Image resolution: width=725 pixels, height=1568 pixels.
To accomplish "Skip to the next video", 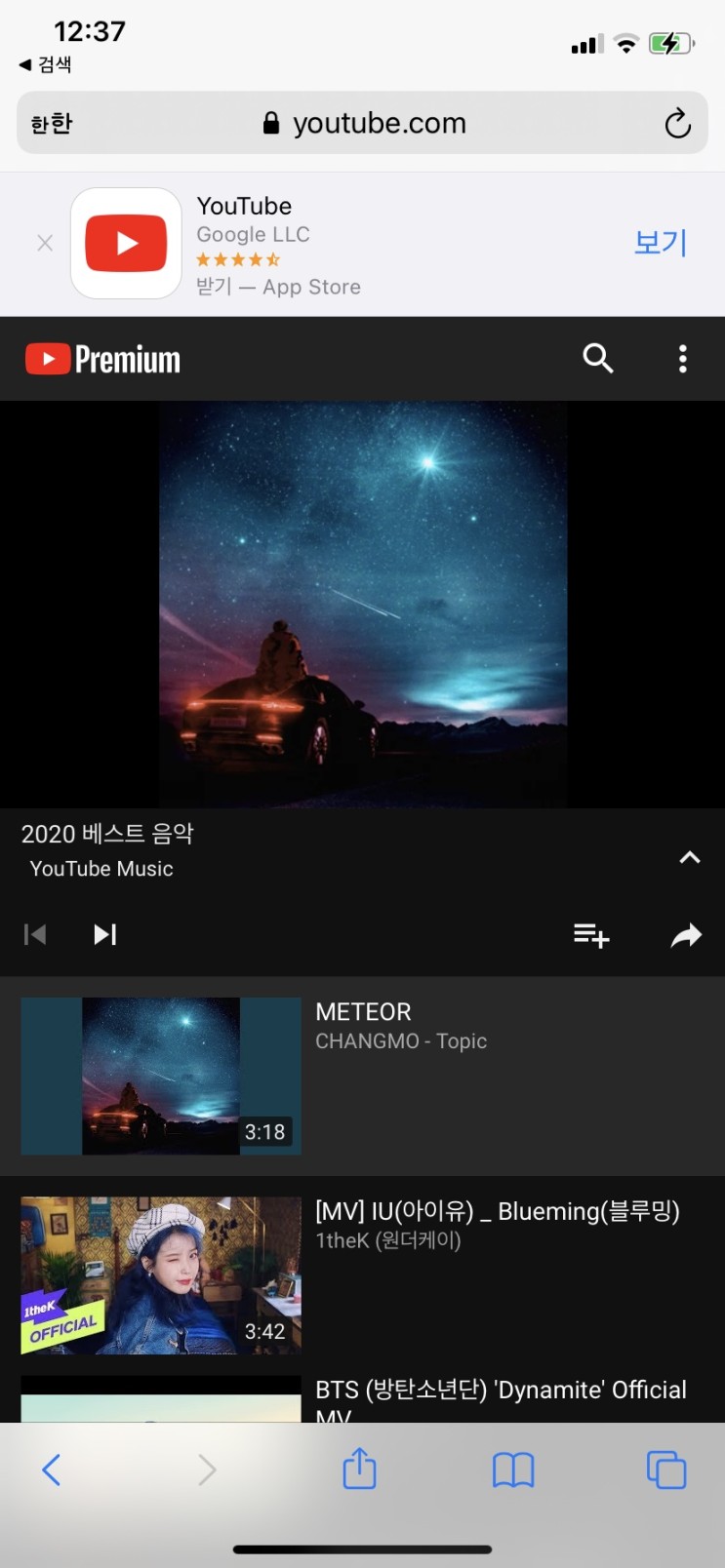I will coord(105,935).
